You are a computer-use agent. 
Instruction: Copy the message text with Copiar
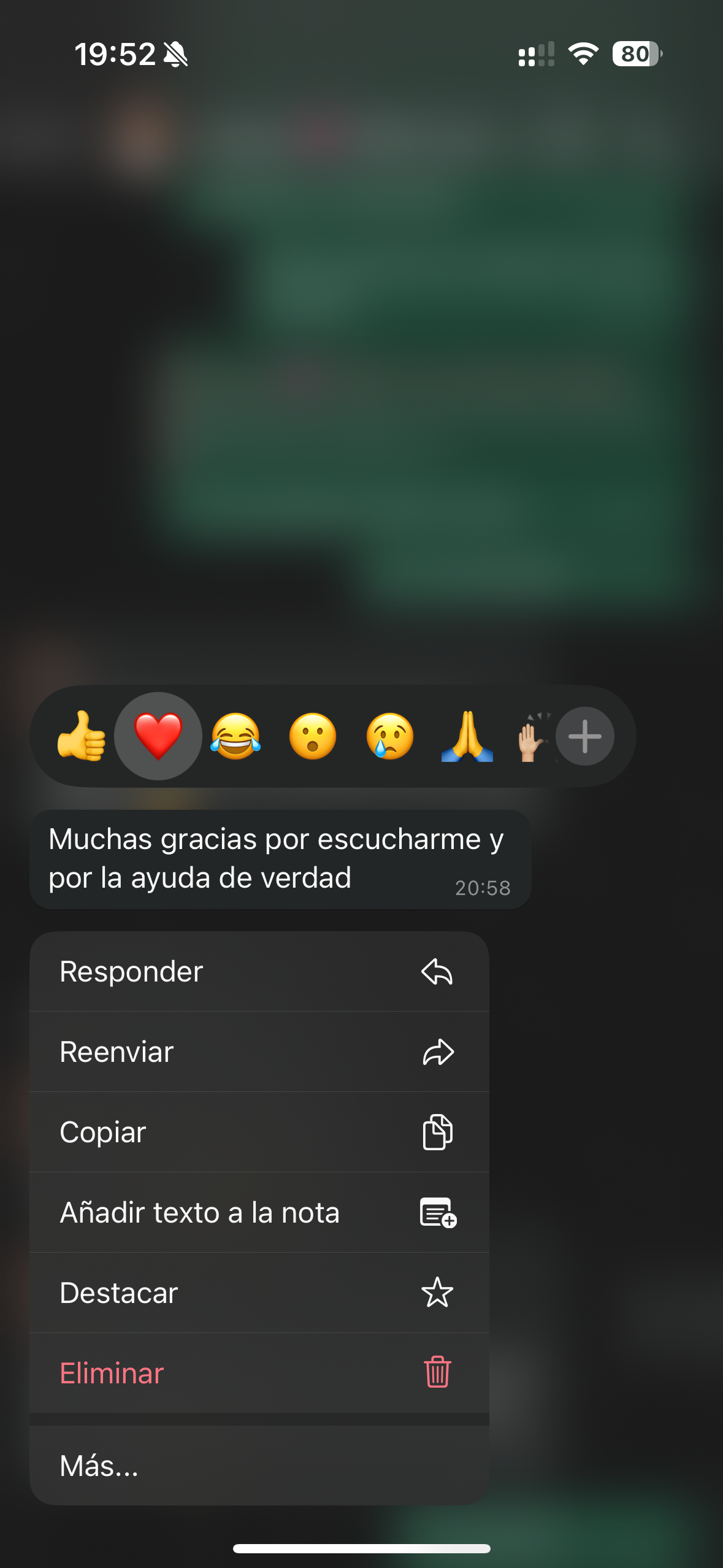pos(259,1132)
